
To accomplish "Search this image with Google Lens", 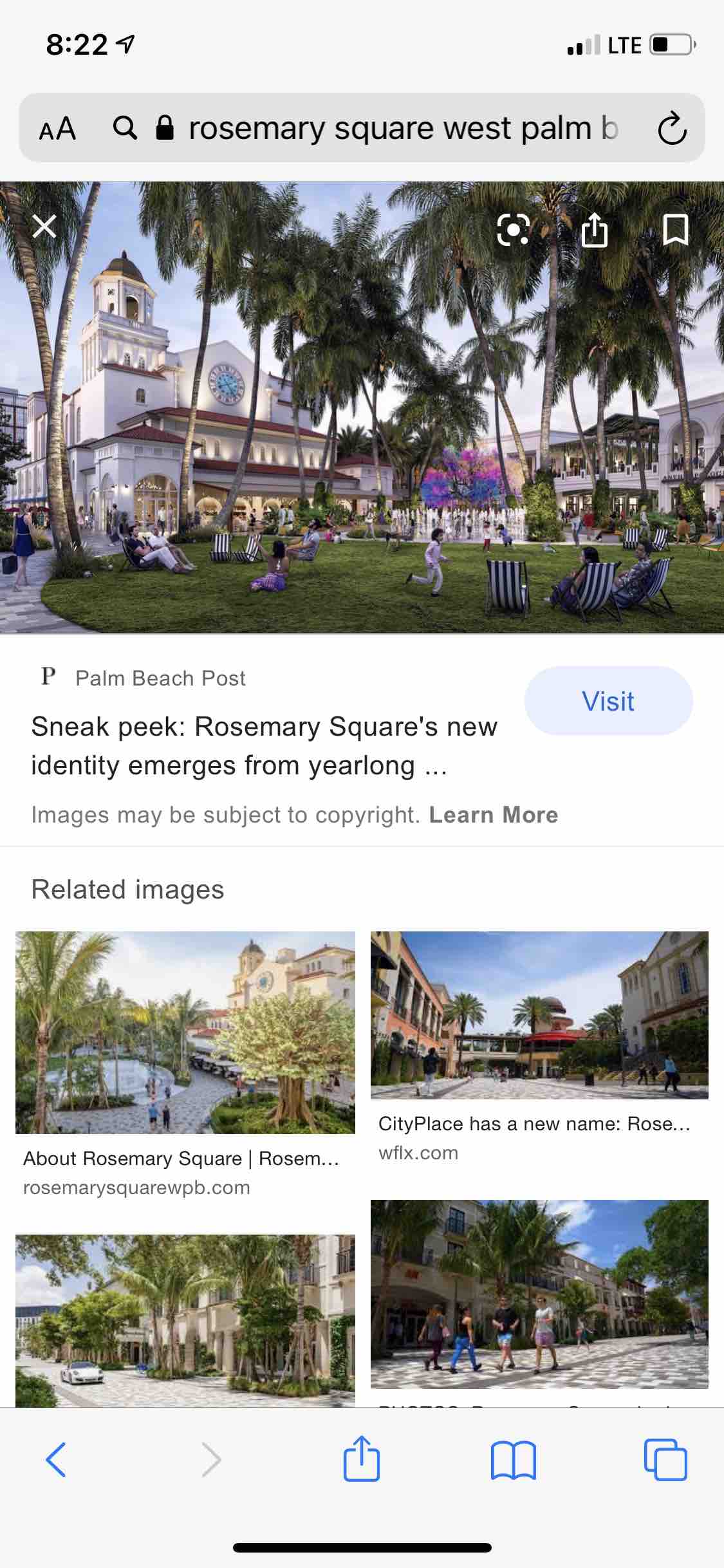I will tap(513, 229).
